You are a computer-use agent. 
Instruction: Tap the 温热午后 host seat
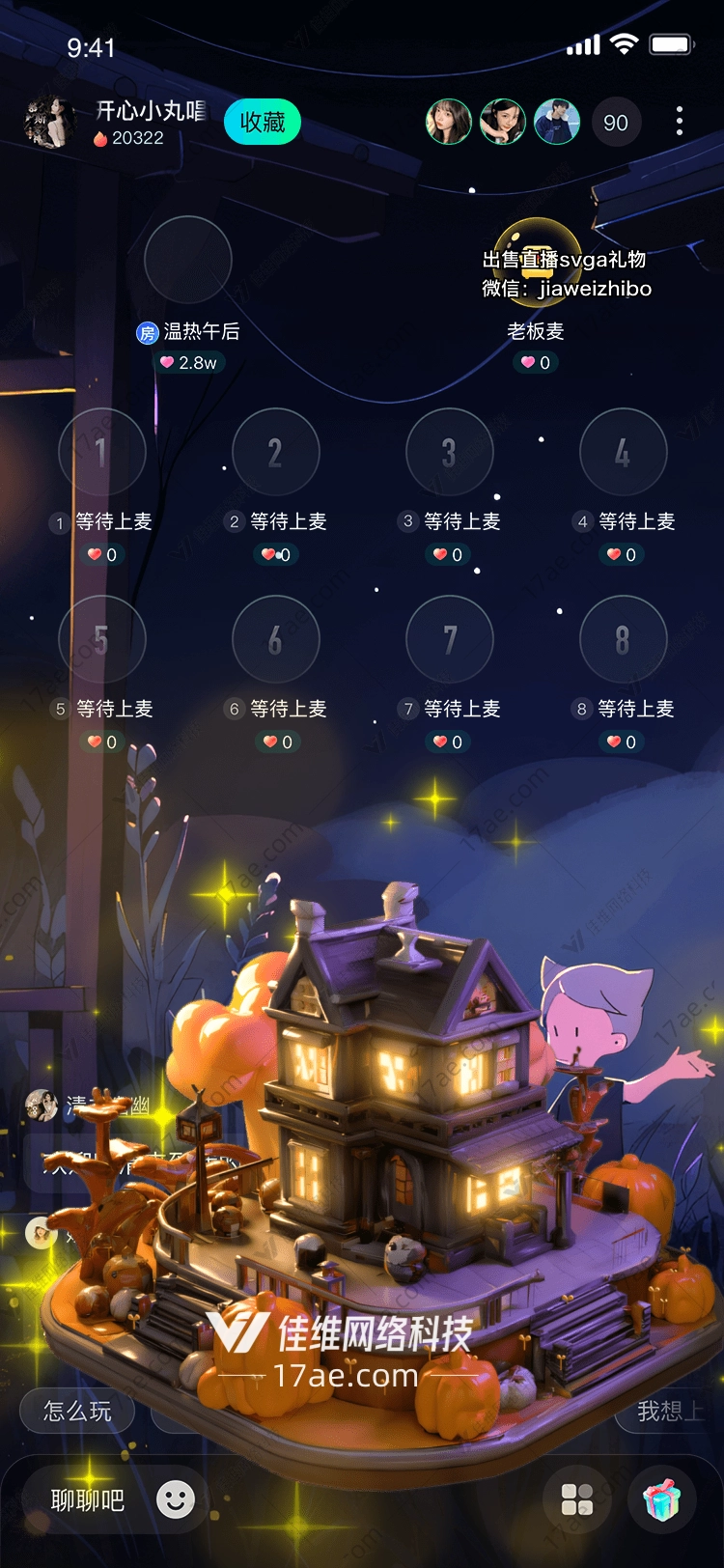[x=188, y=260]
